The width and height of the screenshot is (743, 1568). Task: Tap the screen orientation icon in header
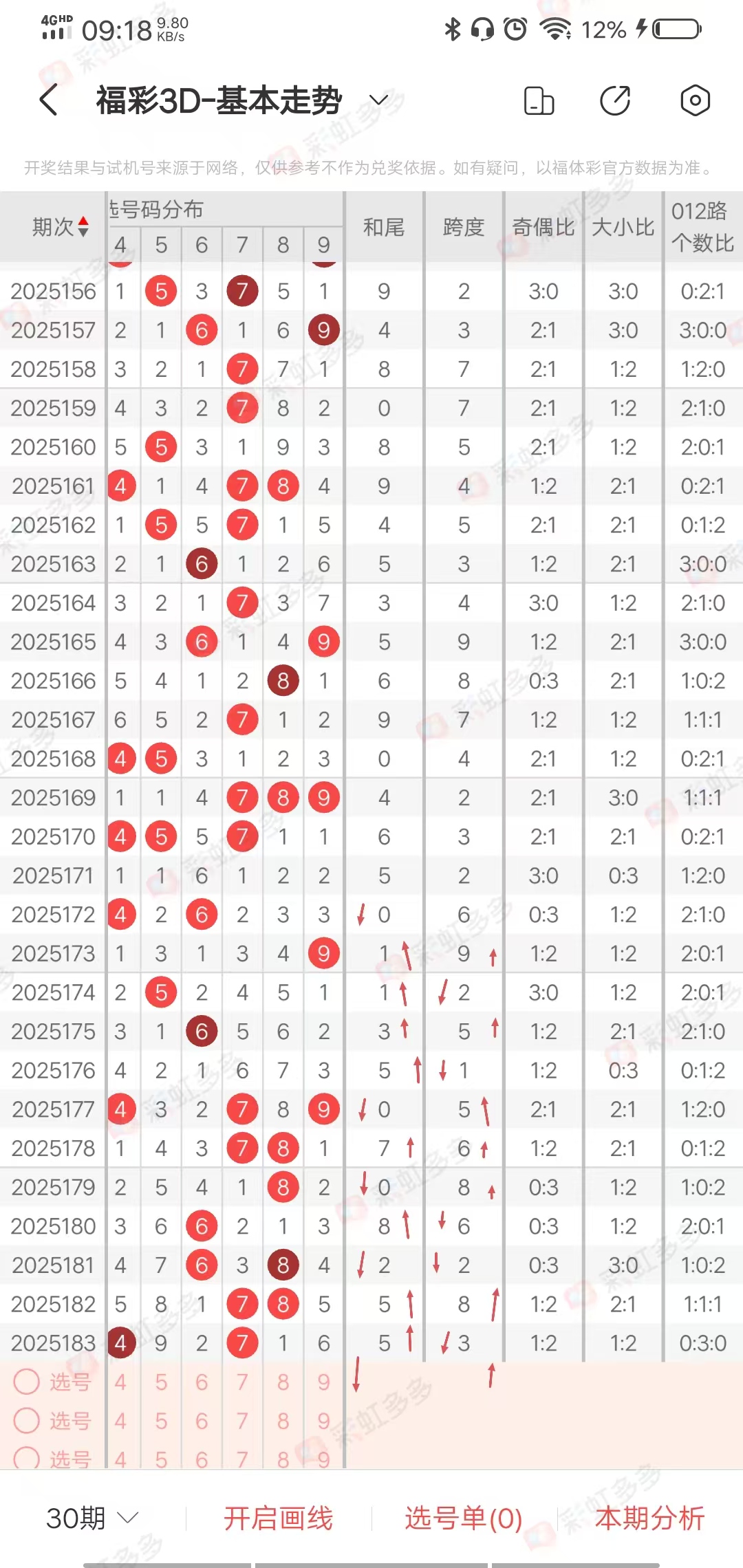pos(539,100)
